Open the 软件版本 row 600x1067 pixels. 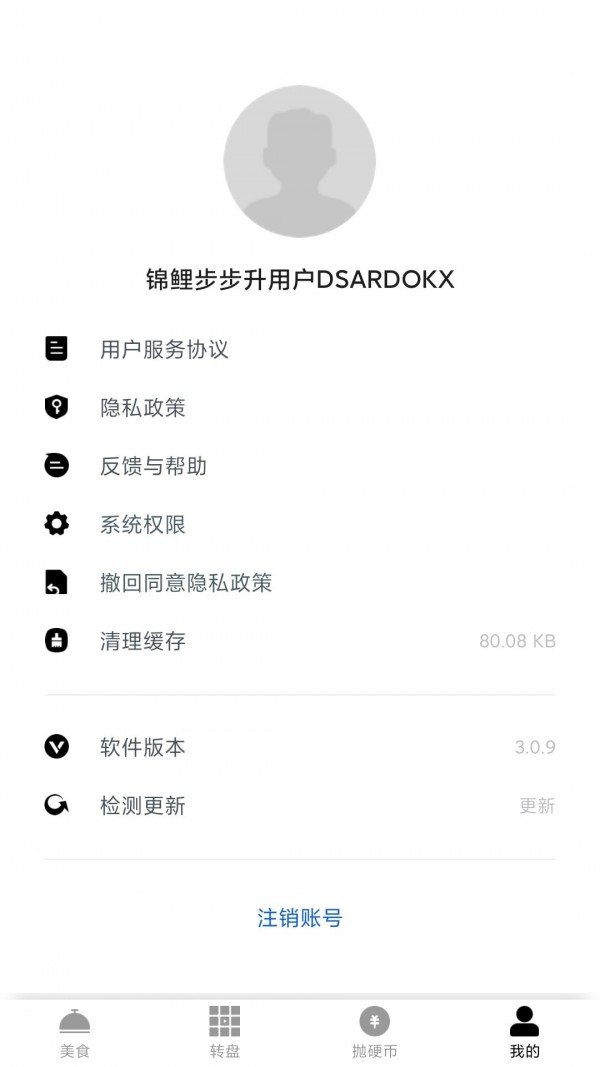point(143,747)
